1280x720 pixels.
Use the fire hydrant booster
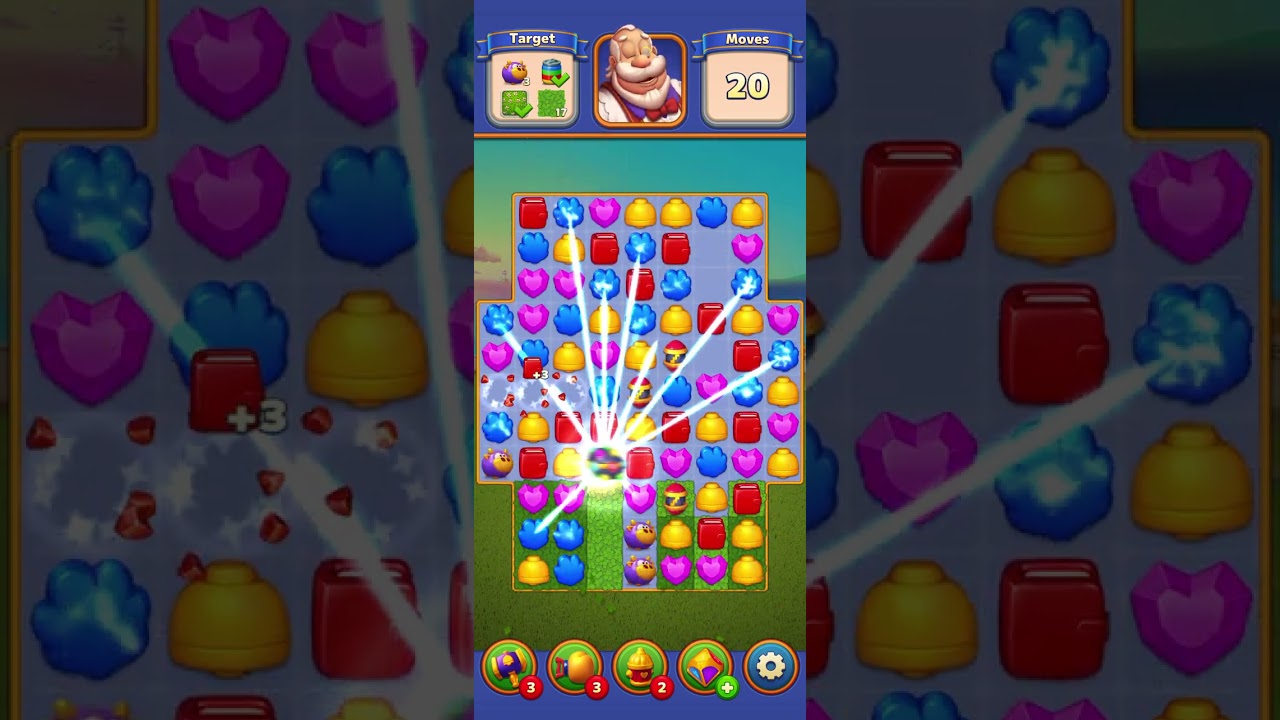point(640,666)
